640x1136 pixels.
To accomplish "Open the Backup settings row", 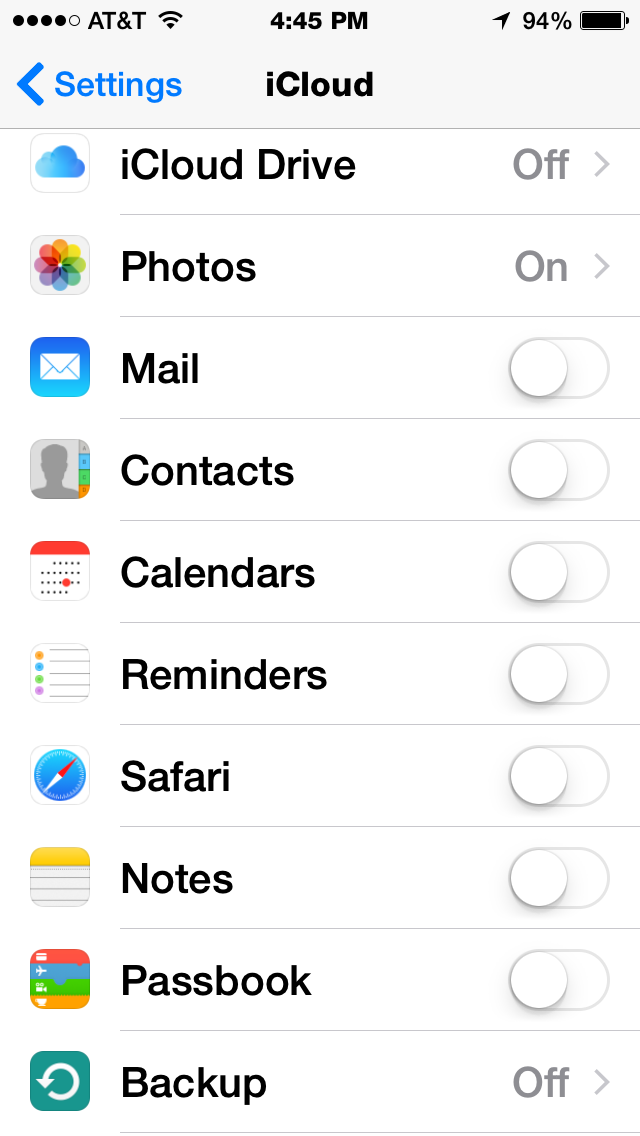I will click(x=320, y=1082).
